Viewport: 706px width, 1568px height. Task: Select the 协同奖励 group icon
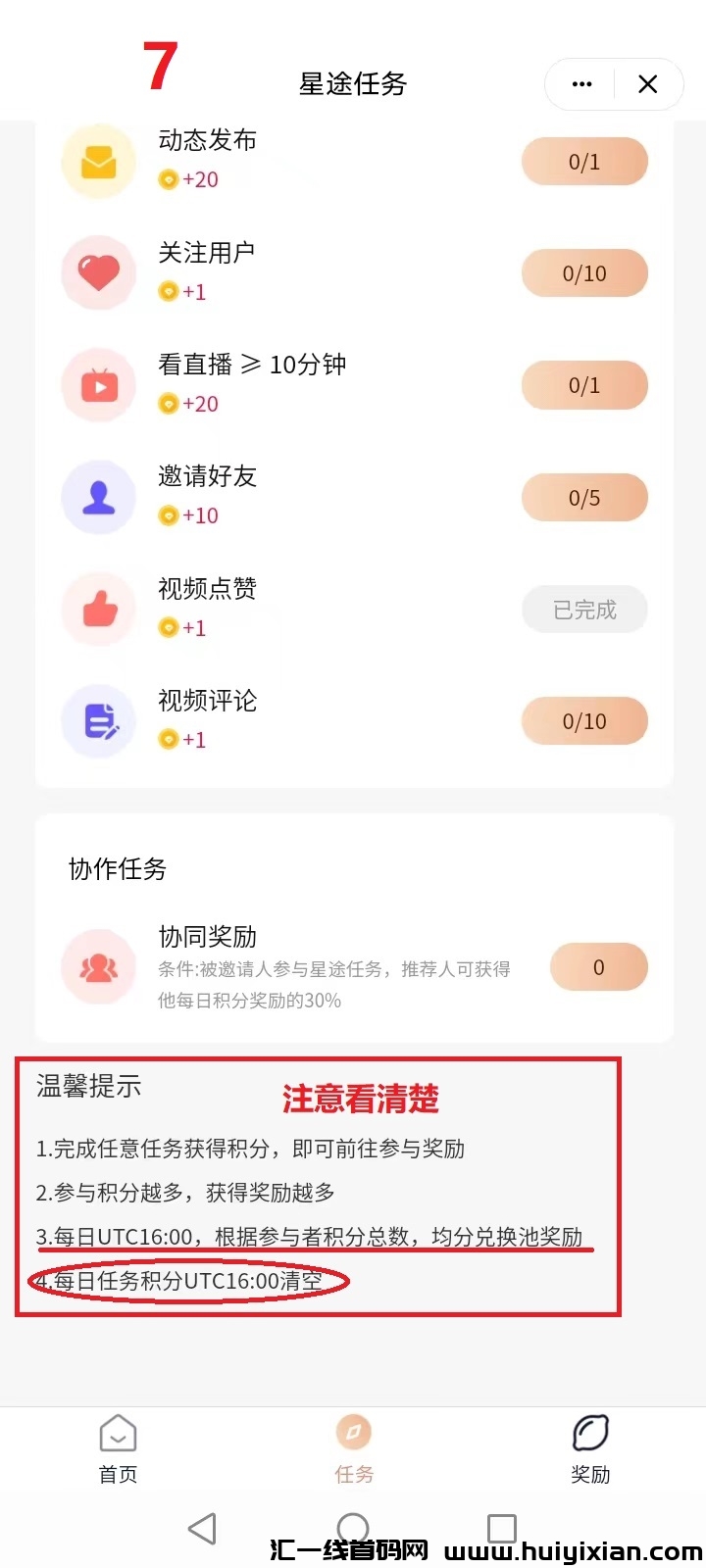(x=98, y=967)
